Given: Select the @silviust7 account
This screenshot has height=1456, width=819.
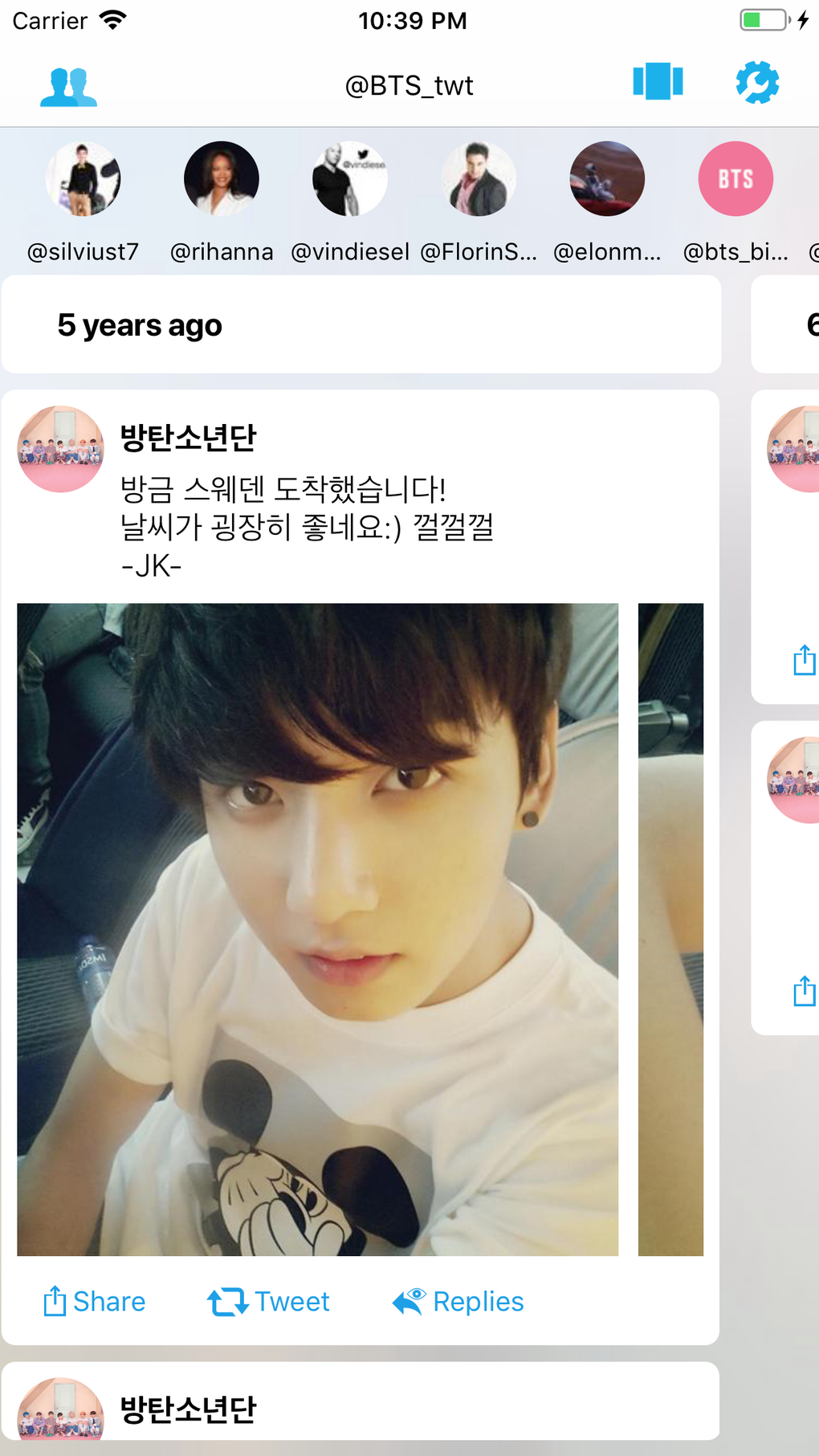Looking at the screenshot, I should coord(84,179).
